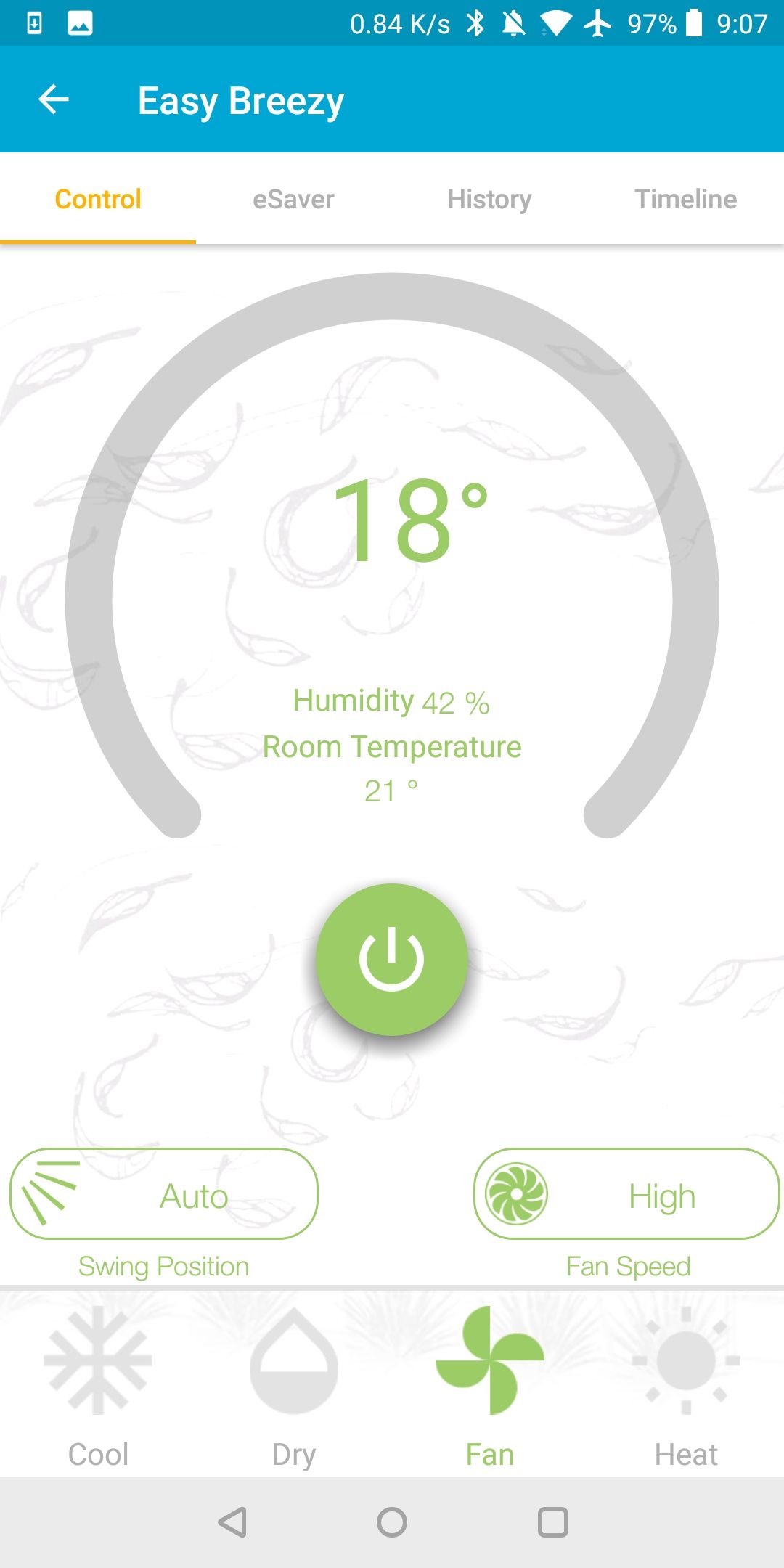Open the Fan Speed selector
This screenshot has width=784, height=1568.
[x=626, y=1194]
